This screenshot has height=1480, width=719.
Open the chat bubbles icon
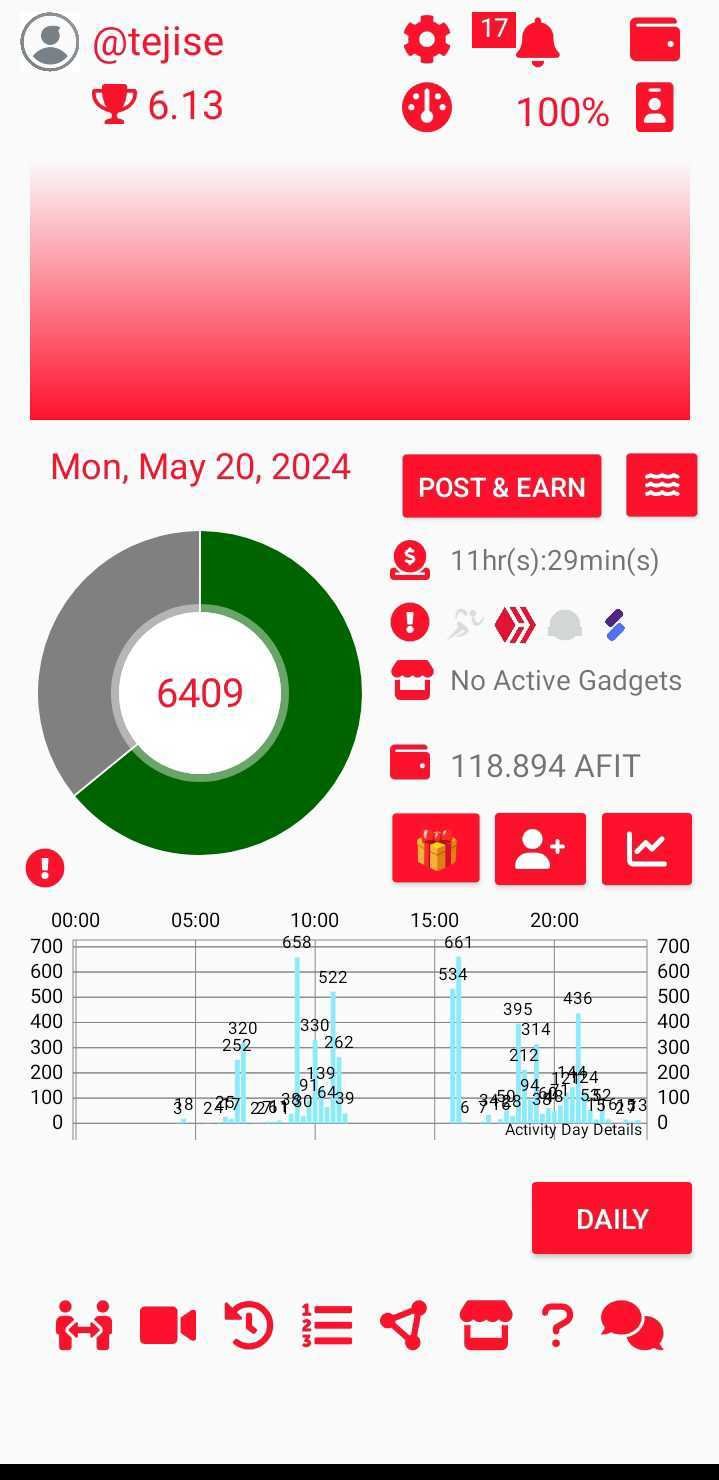click(x=632, y=1326)
